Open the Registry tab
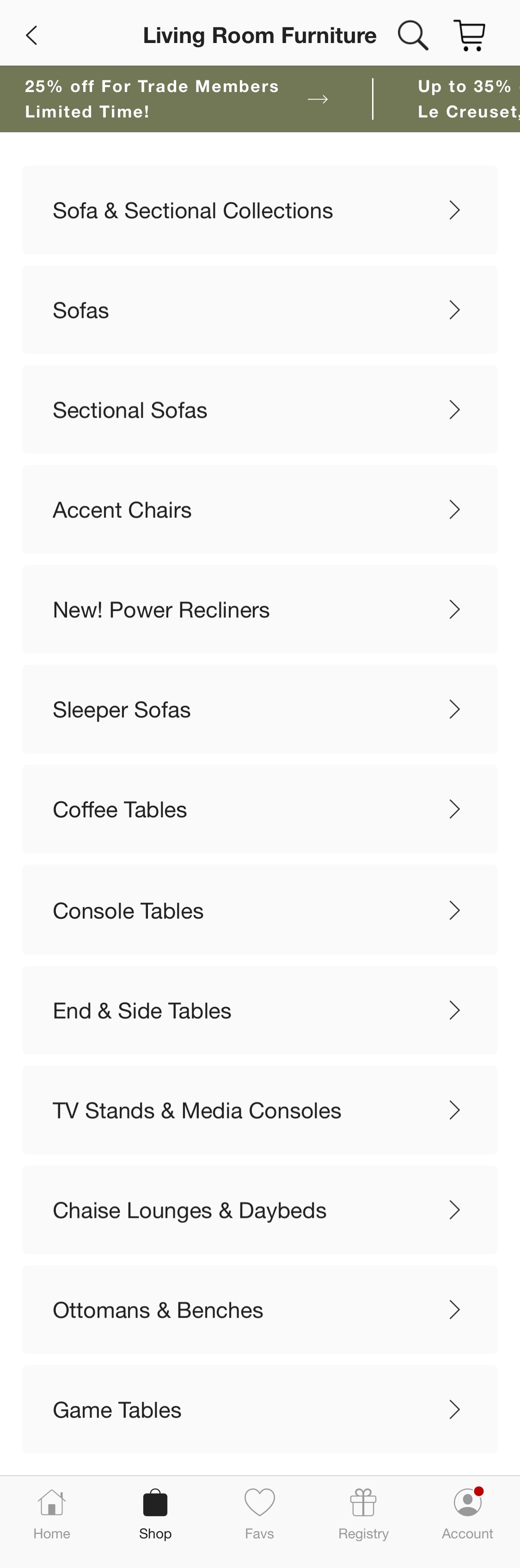Viewport: 520px width, 1568px height. [363, 1513]
